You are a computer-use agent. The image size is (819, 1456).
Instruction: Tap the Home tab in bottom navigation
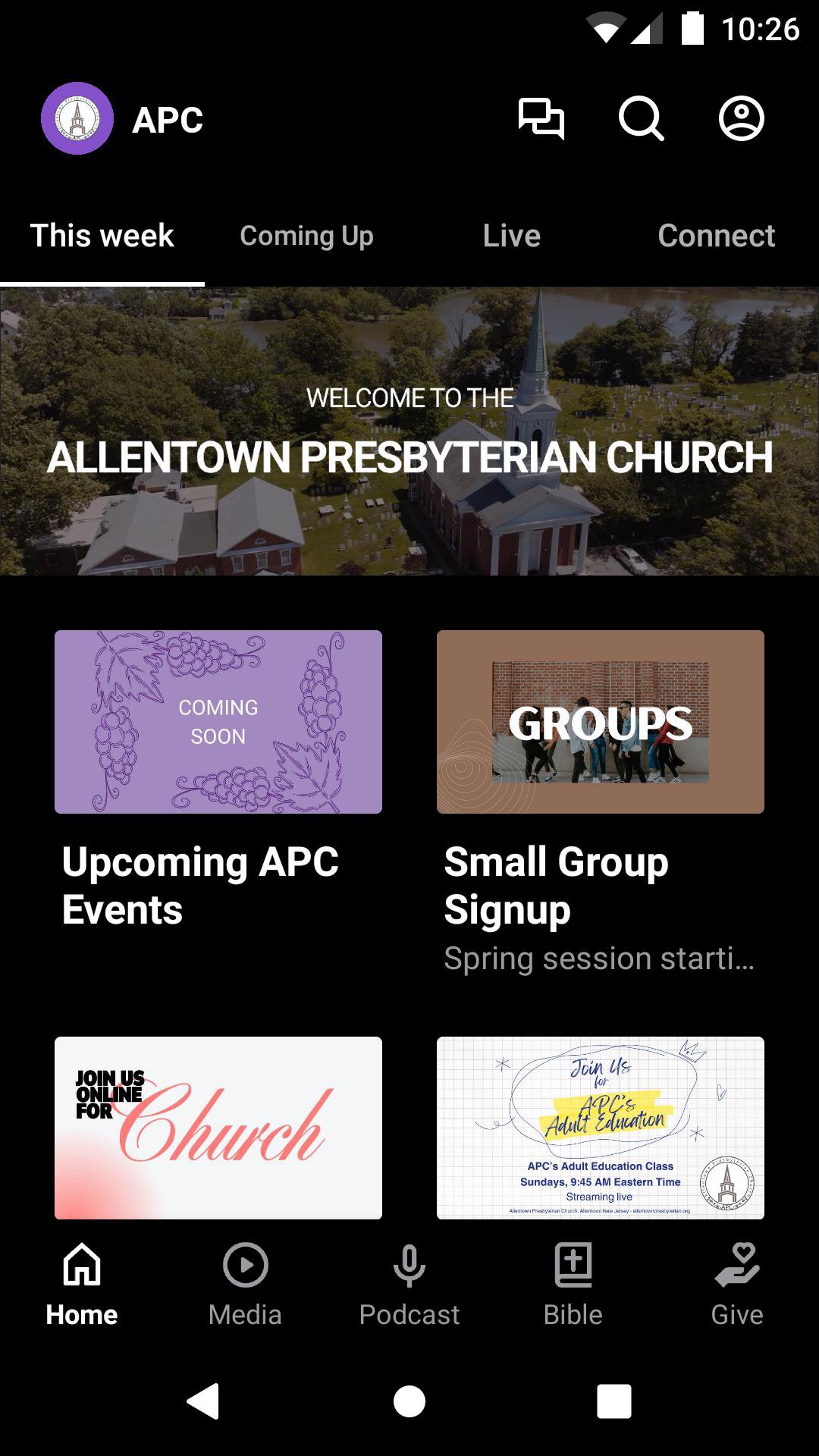(82, 1283)
